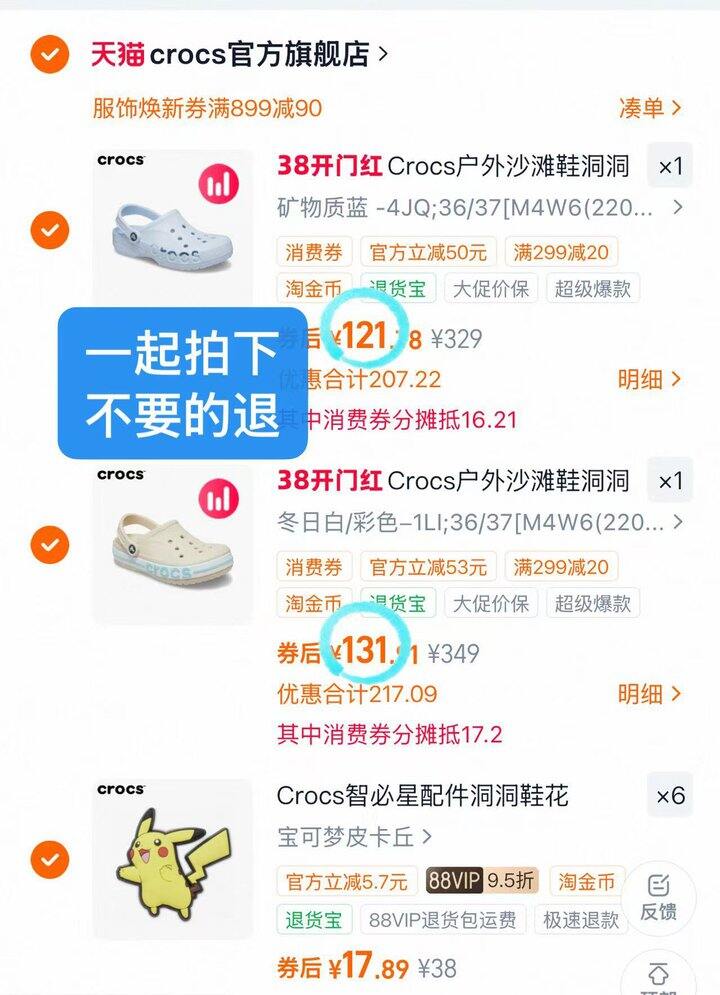The height and width of the screenshot is (995, 720).
Task: Click the 反馈 feedback icon
Action: click(x=659, y=899)
